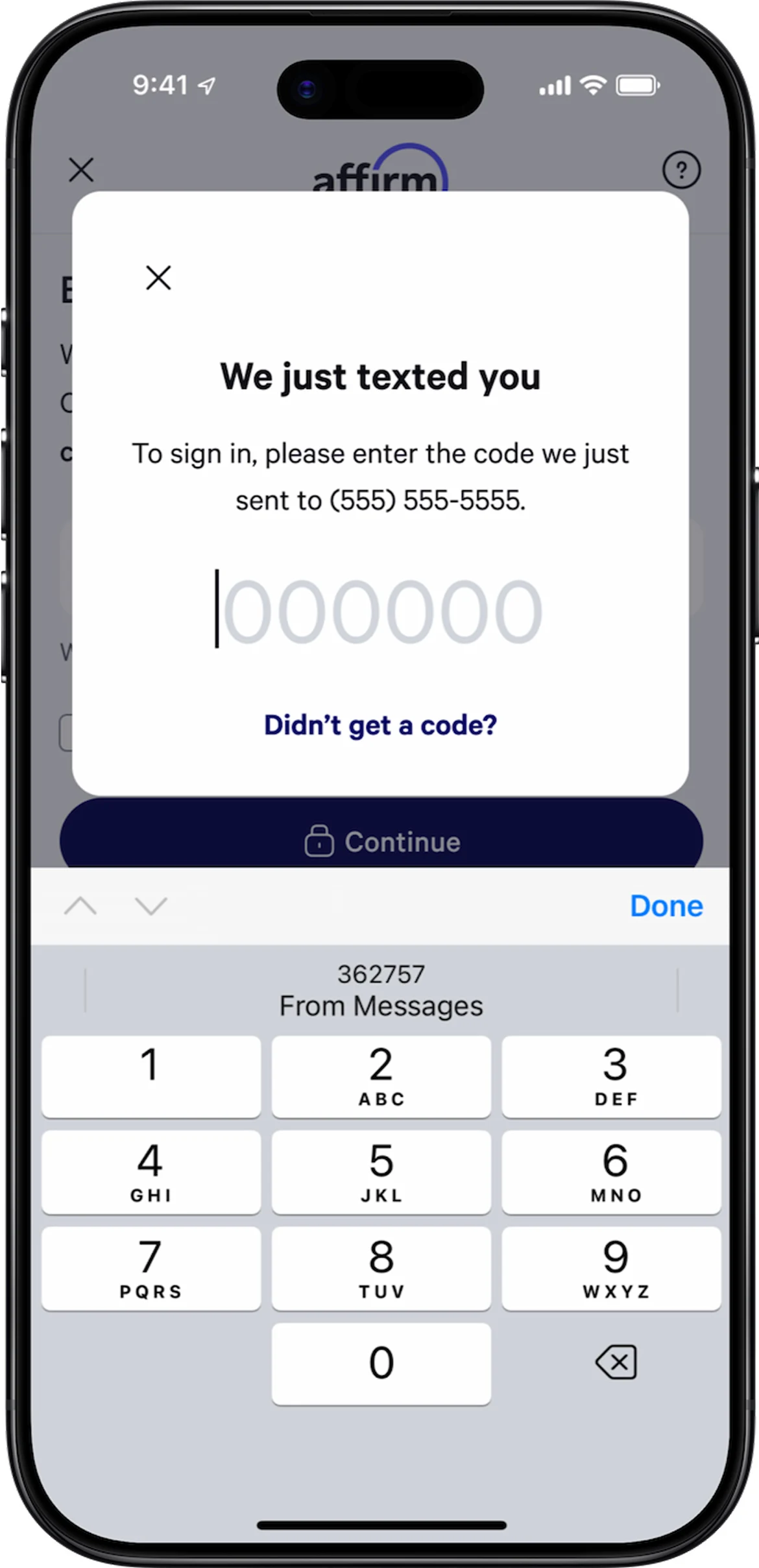Open the "Didn't get a code?" link
759x1568 pixels.
click(380, 725)
